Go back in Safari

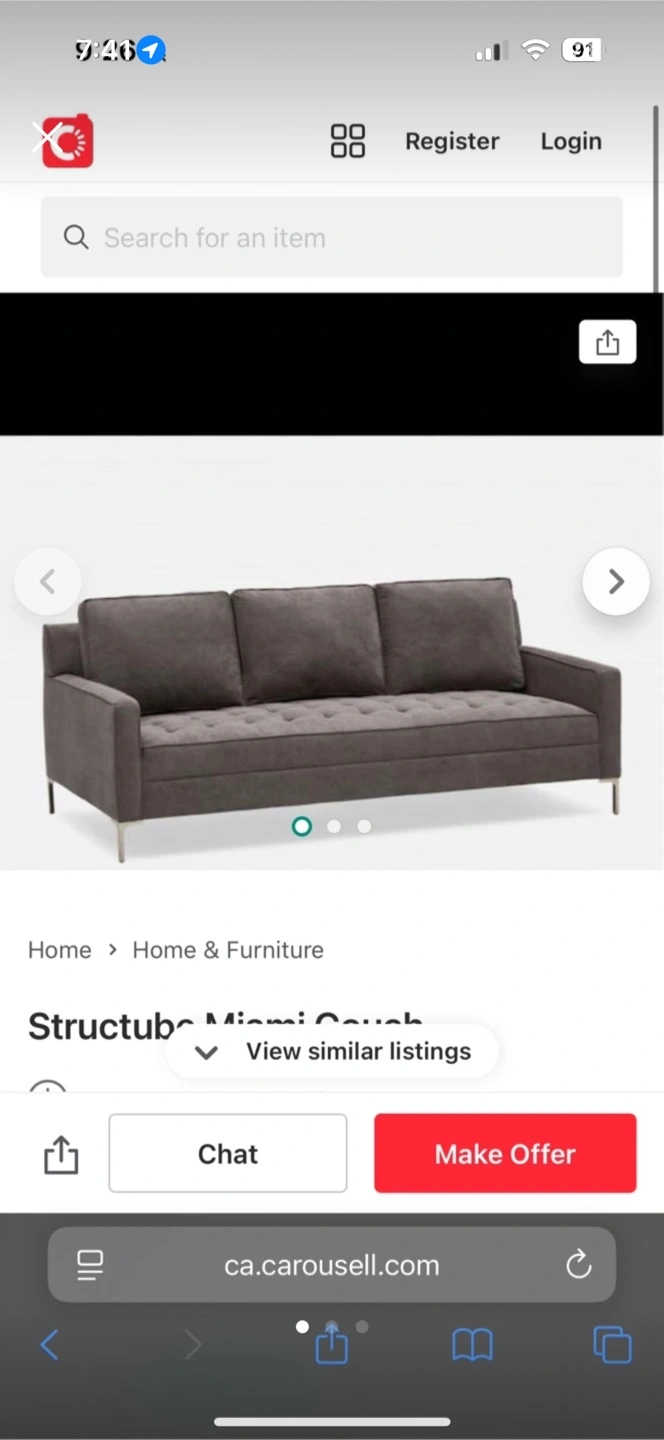[x=49, y=1345]
